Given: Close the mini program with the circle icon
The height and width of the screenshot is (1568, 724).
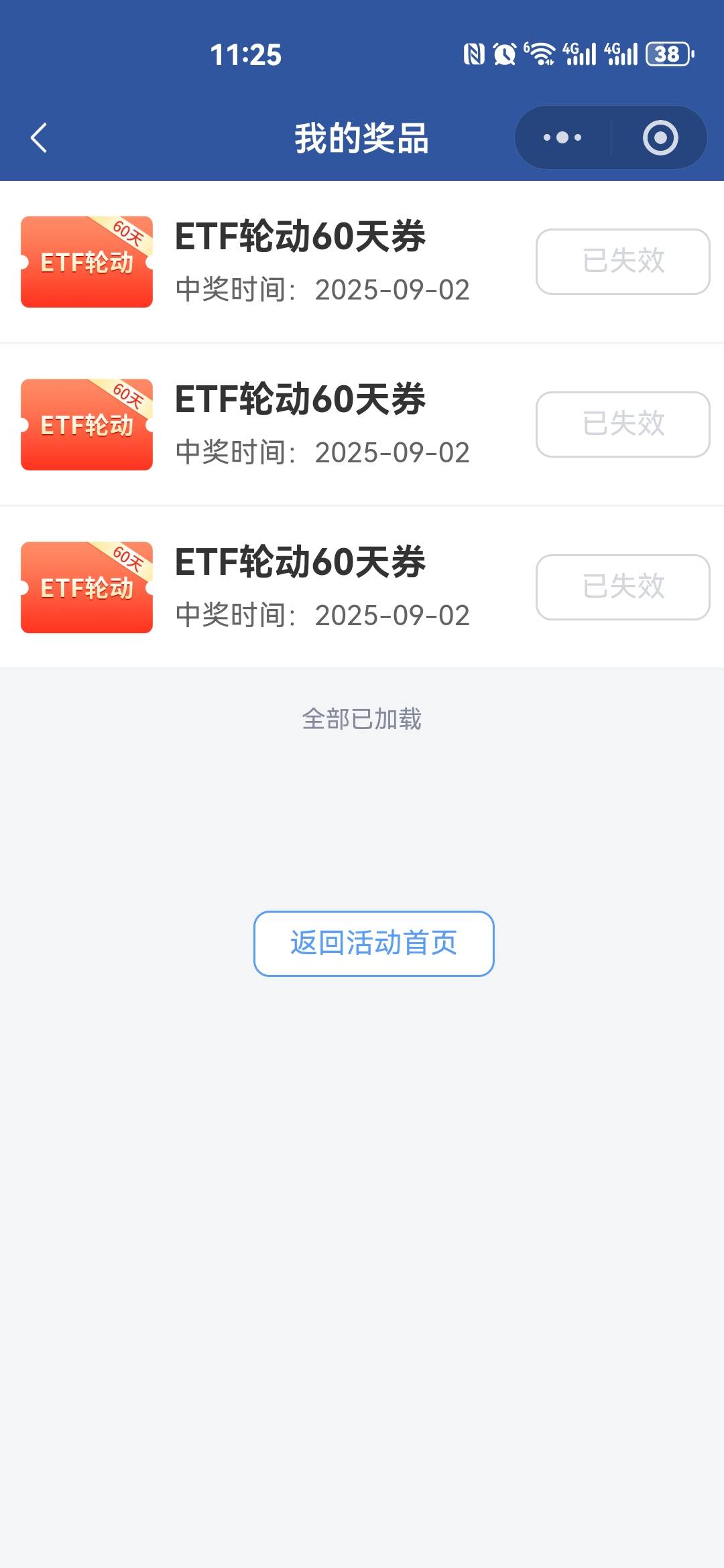Looking at the screenshot, I should tap(660, 138).
